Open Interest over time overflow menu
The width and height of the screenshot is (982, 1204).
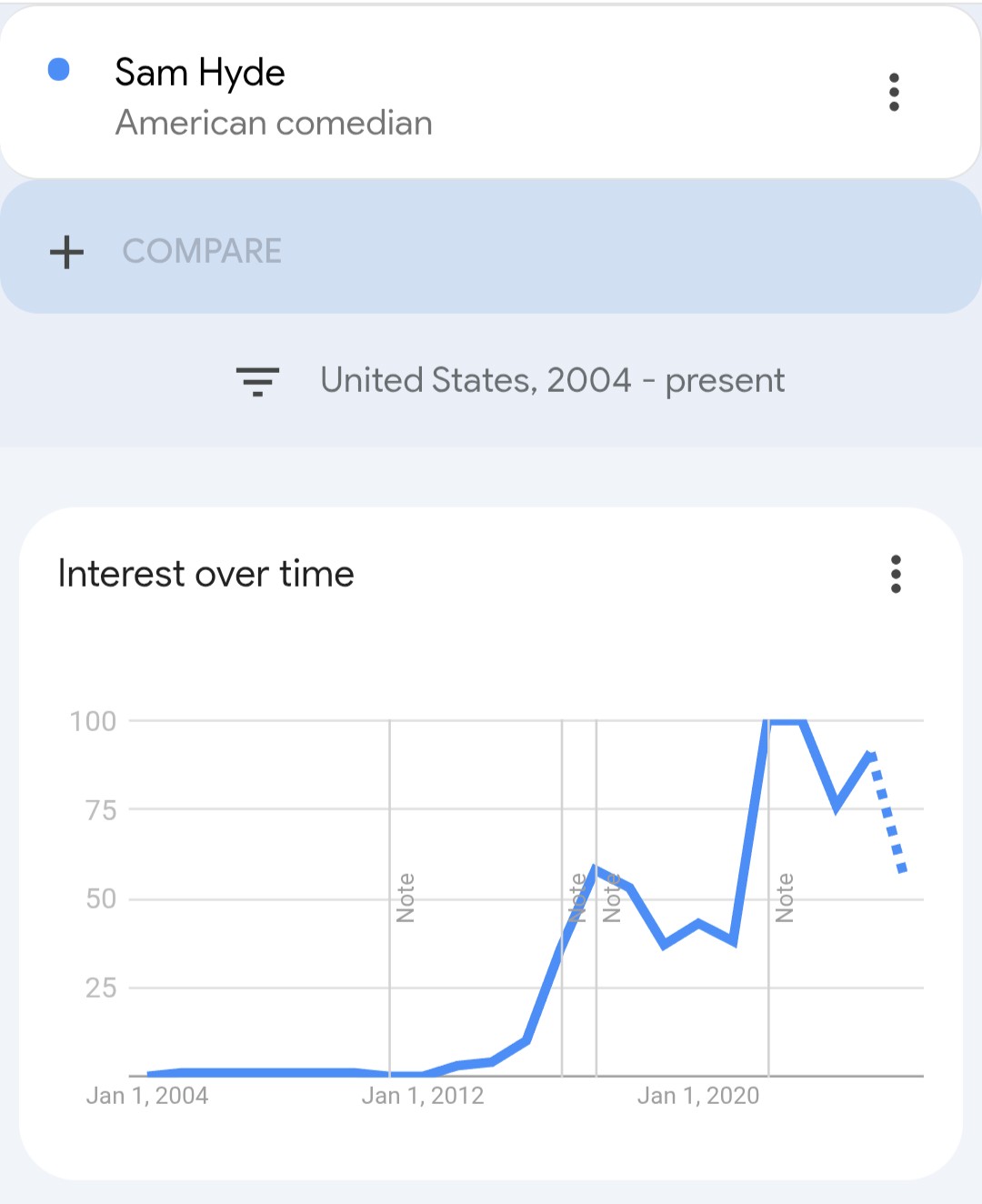(896, 574)
